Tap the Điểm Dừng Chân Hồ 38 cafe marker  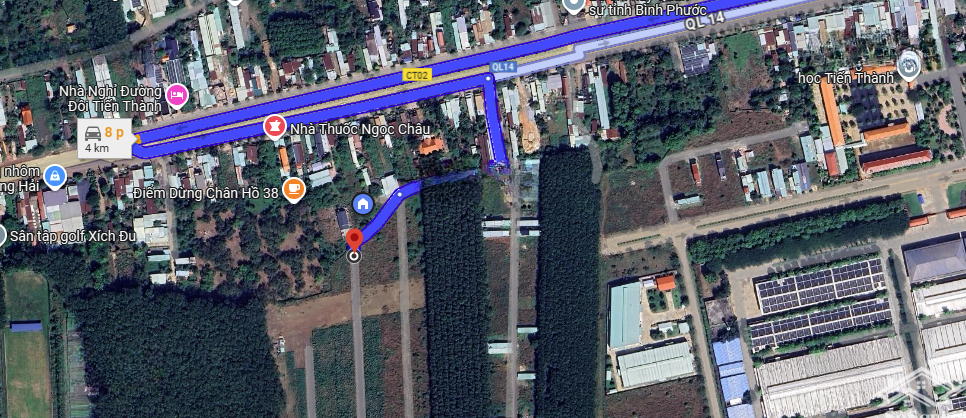(293, 188)
